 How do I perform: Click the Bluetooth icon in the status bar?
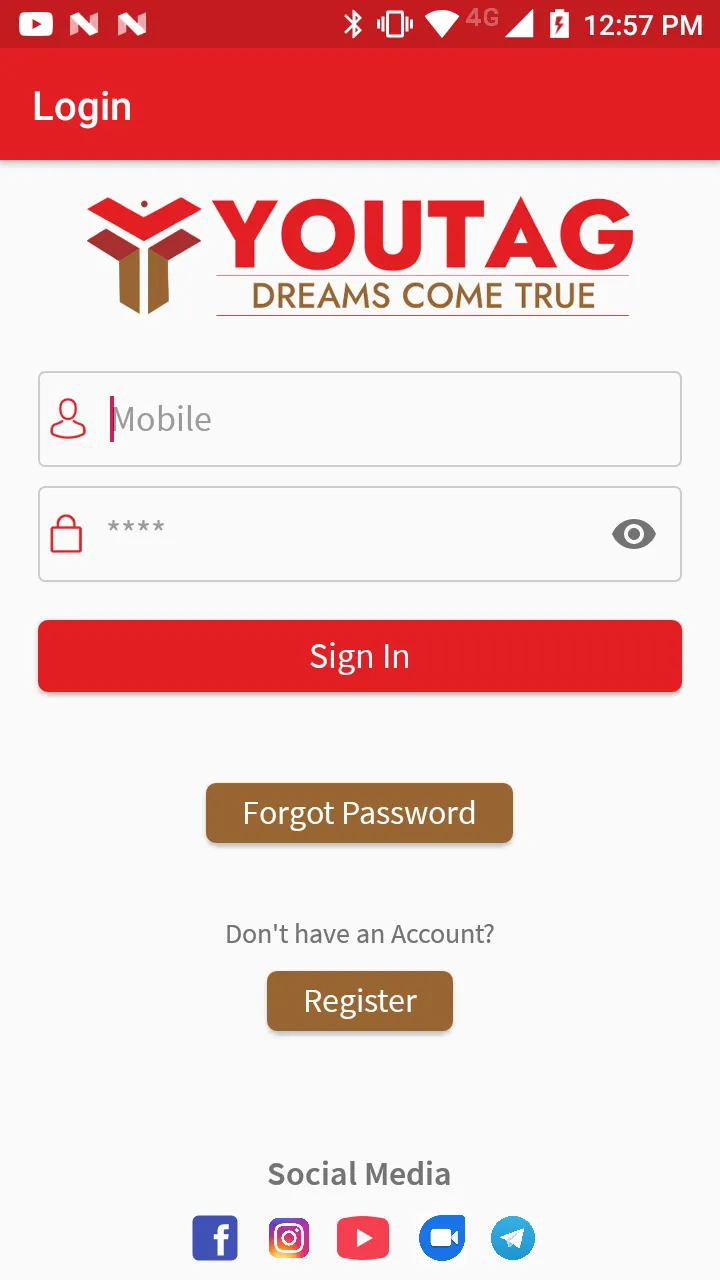355,23
